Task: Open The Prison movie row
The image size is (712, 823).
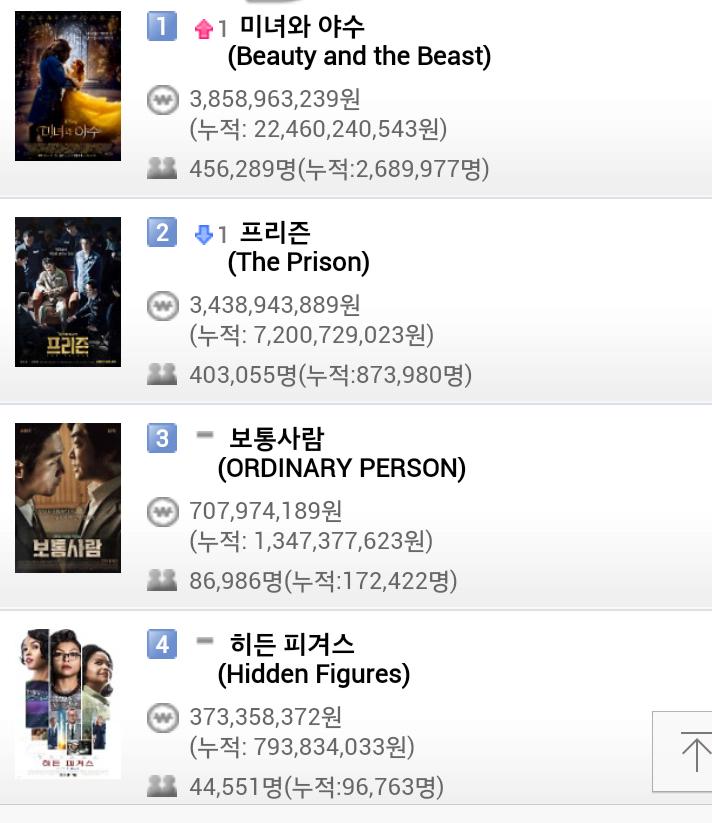Action: [x=298, y=248]
